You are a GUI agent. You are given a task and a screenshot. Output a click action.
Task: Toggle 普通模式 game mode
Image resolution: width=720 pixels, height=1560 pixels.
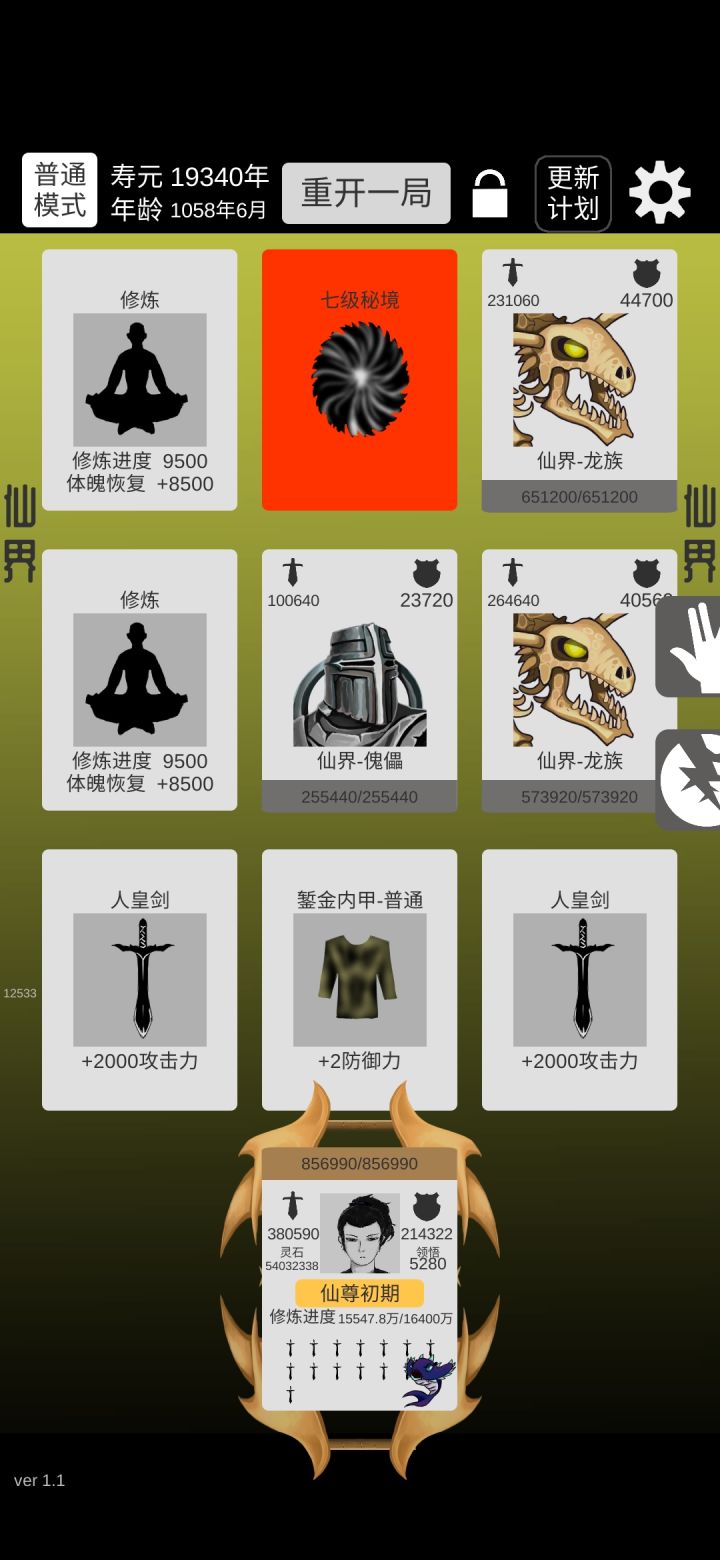point(58,190)
